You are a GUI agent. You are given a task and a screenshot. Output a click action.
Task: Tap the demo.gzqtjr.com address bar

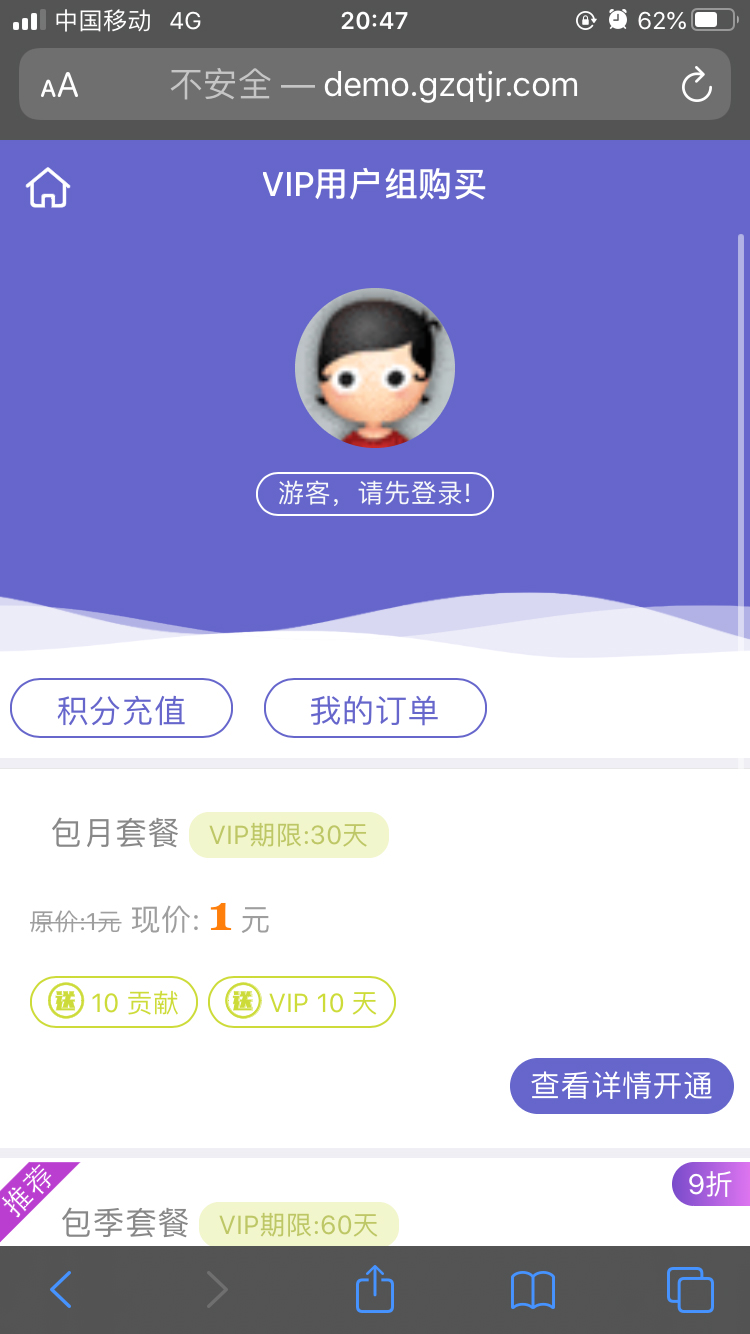375,85
